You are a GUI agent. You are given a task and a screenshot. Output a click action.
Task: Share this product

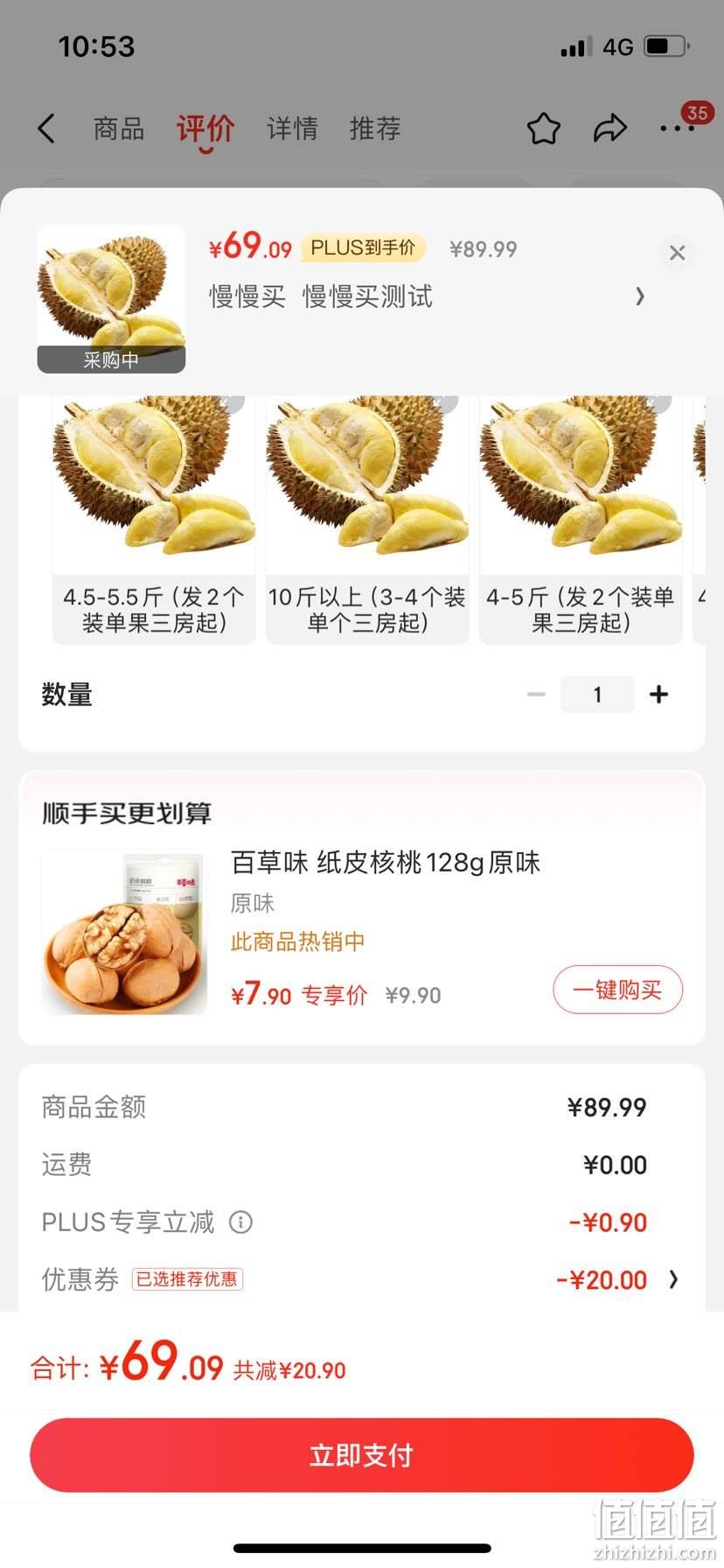tap(610, 129)
